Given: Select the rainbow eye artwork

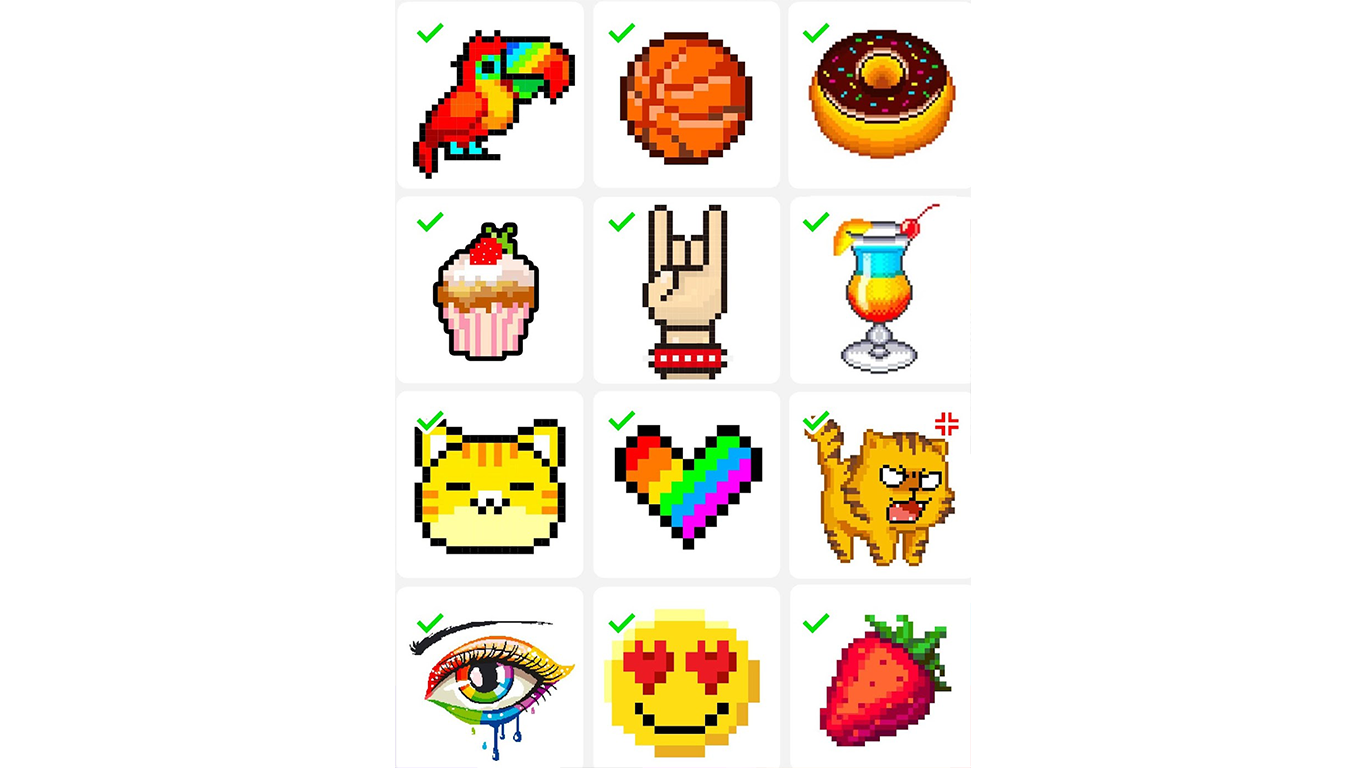Looking at the screenshot, I should pyautogui.click(x=490, y=682).
